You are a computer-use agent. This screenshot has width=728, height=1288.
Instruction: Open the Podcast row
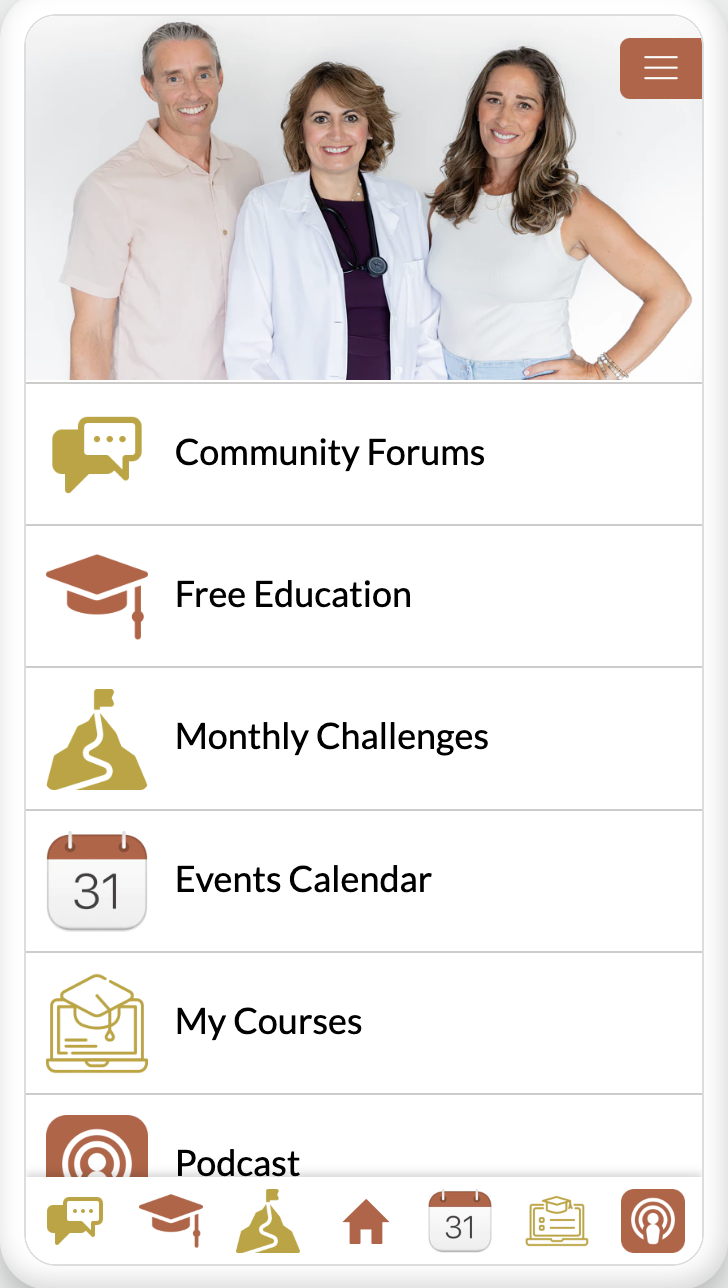238,1160
